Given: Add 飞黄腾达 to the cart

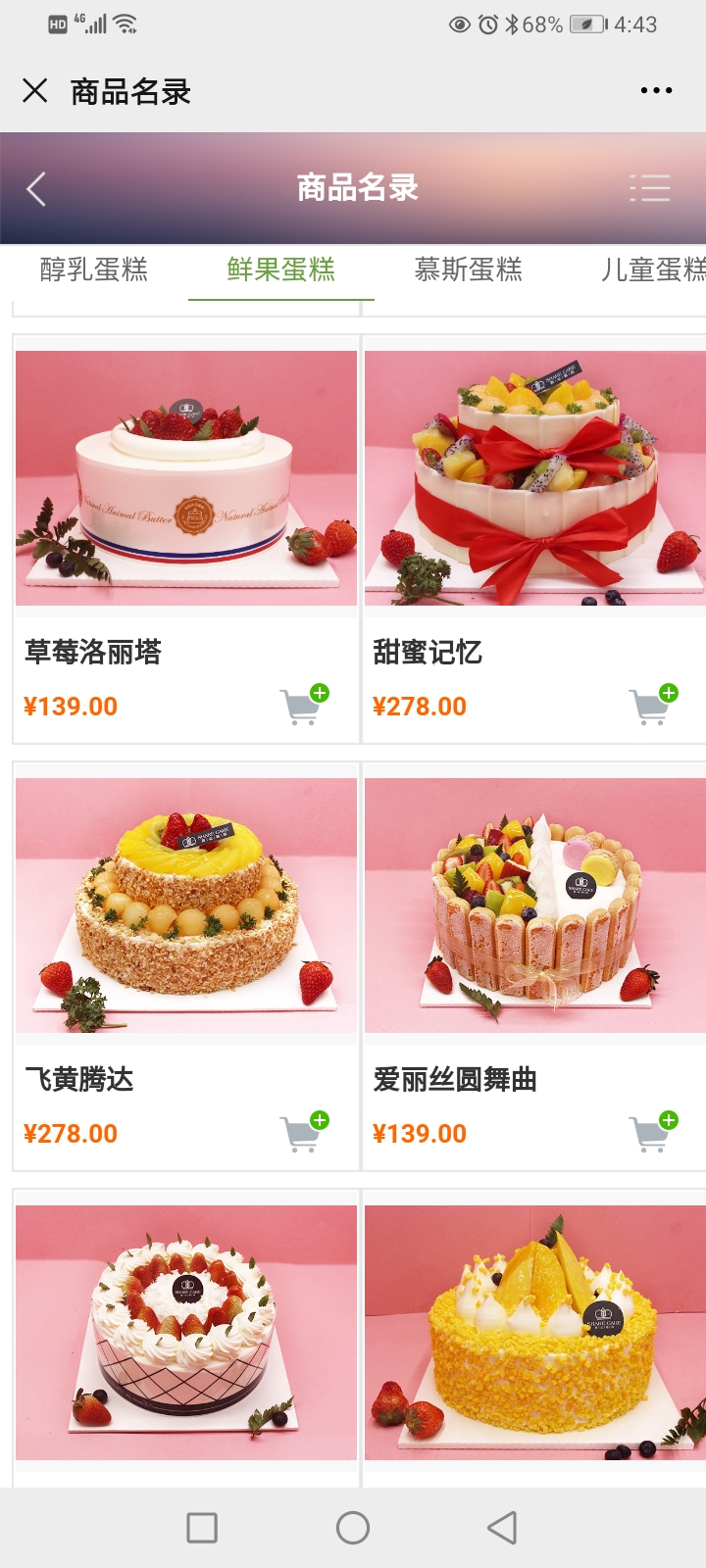Looking at the screenshot, I should pyautogui.click(x=304, y=1132).
